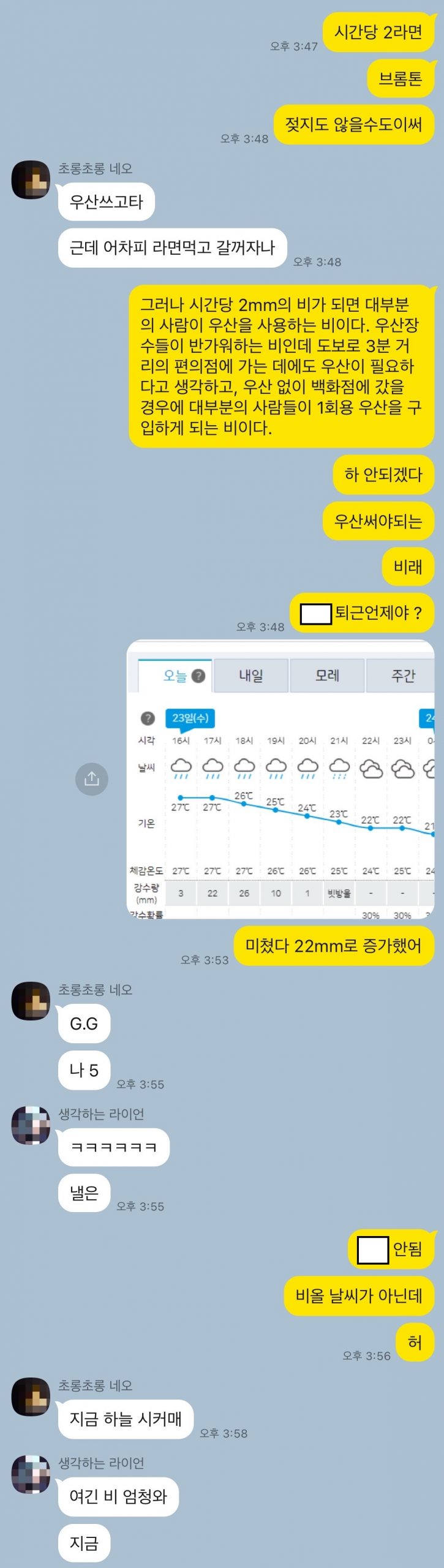444x1568 pixels.
Task: Open 초롱초롱 네오's avatar beside 지금 하늘 시커매
Action: coord(31,1396)
